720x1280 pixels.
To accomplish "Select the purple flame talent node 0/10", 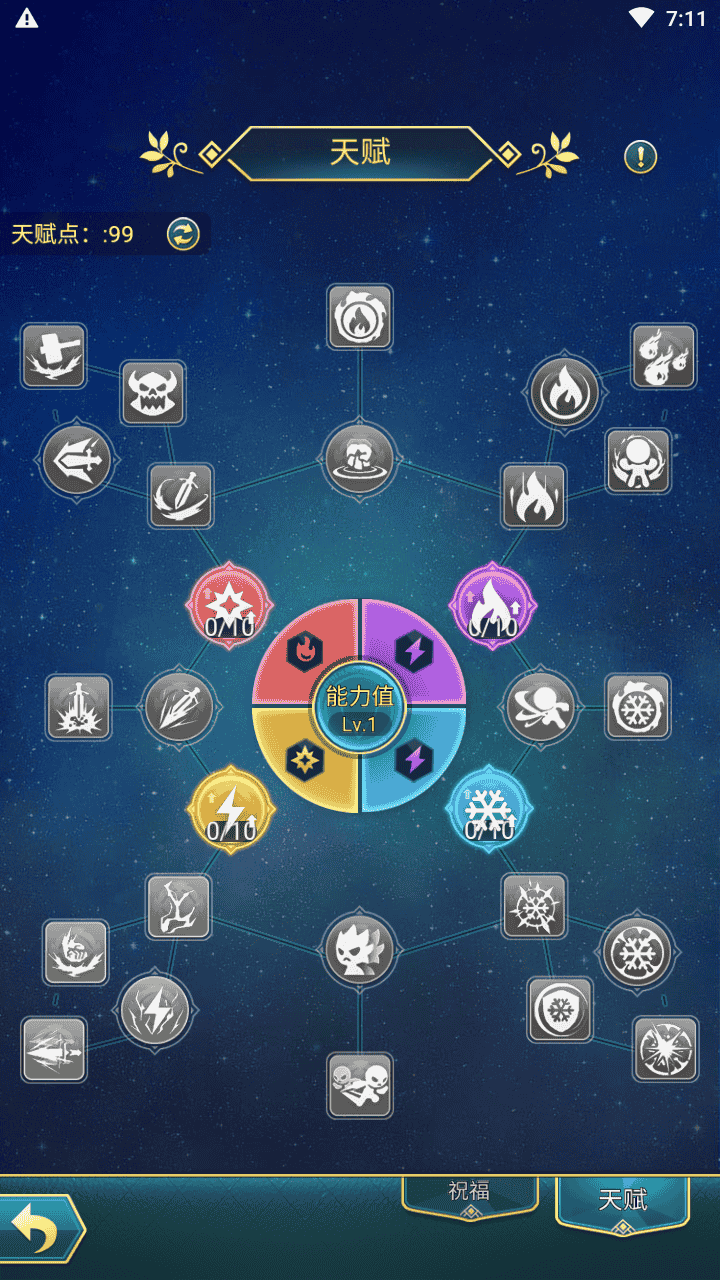I will coord(493,605).
